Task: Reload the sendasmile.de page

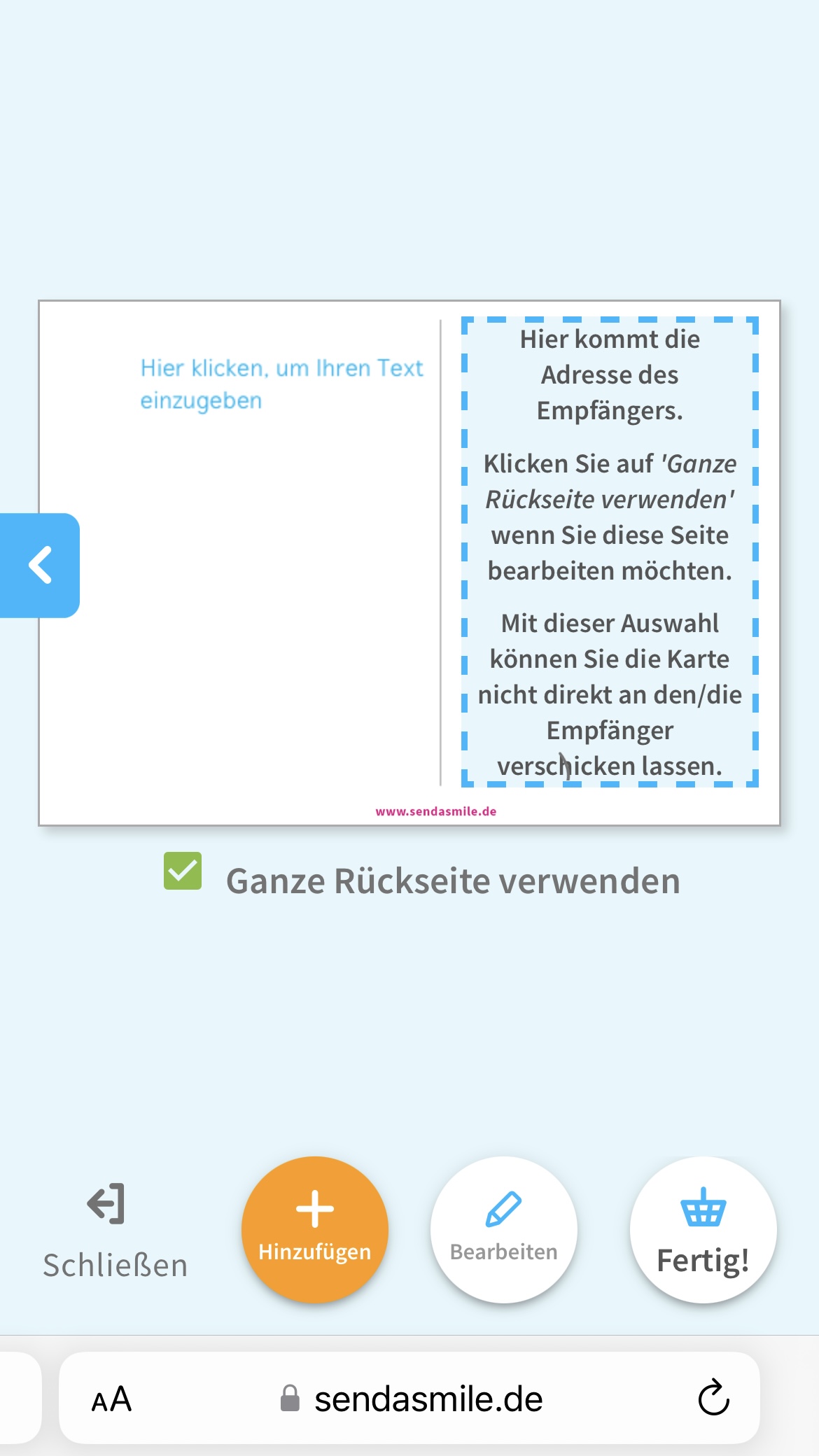Action: click(713, 1398)
